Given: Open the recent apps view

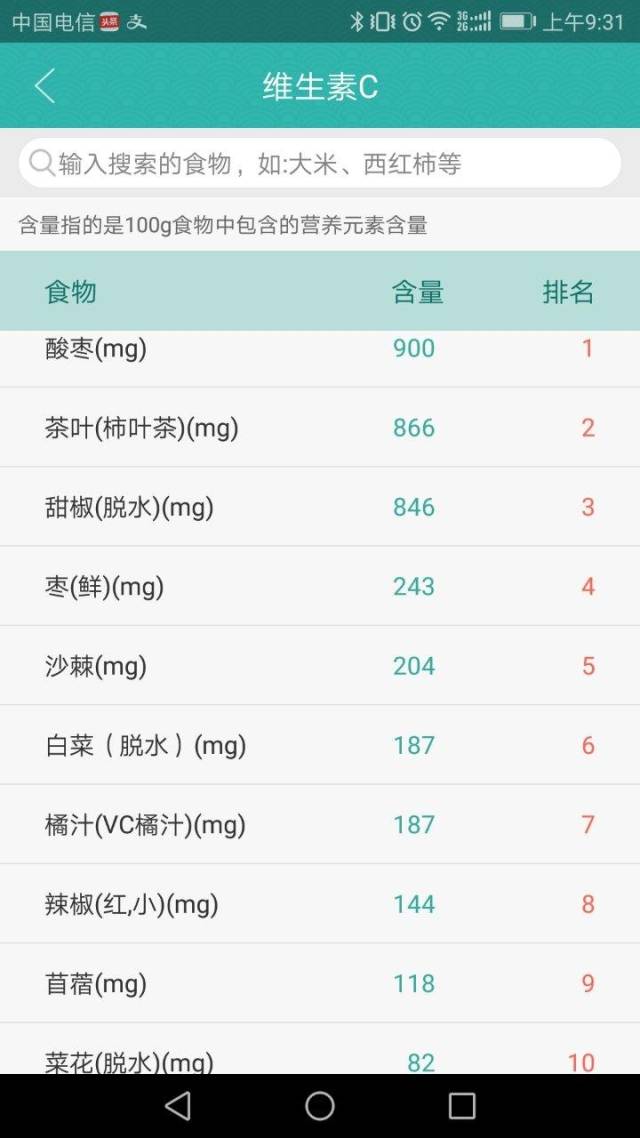Looking at the screenshot, I should 462,1105.
